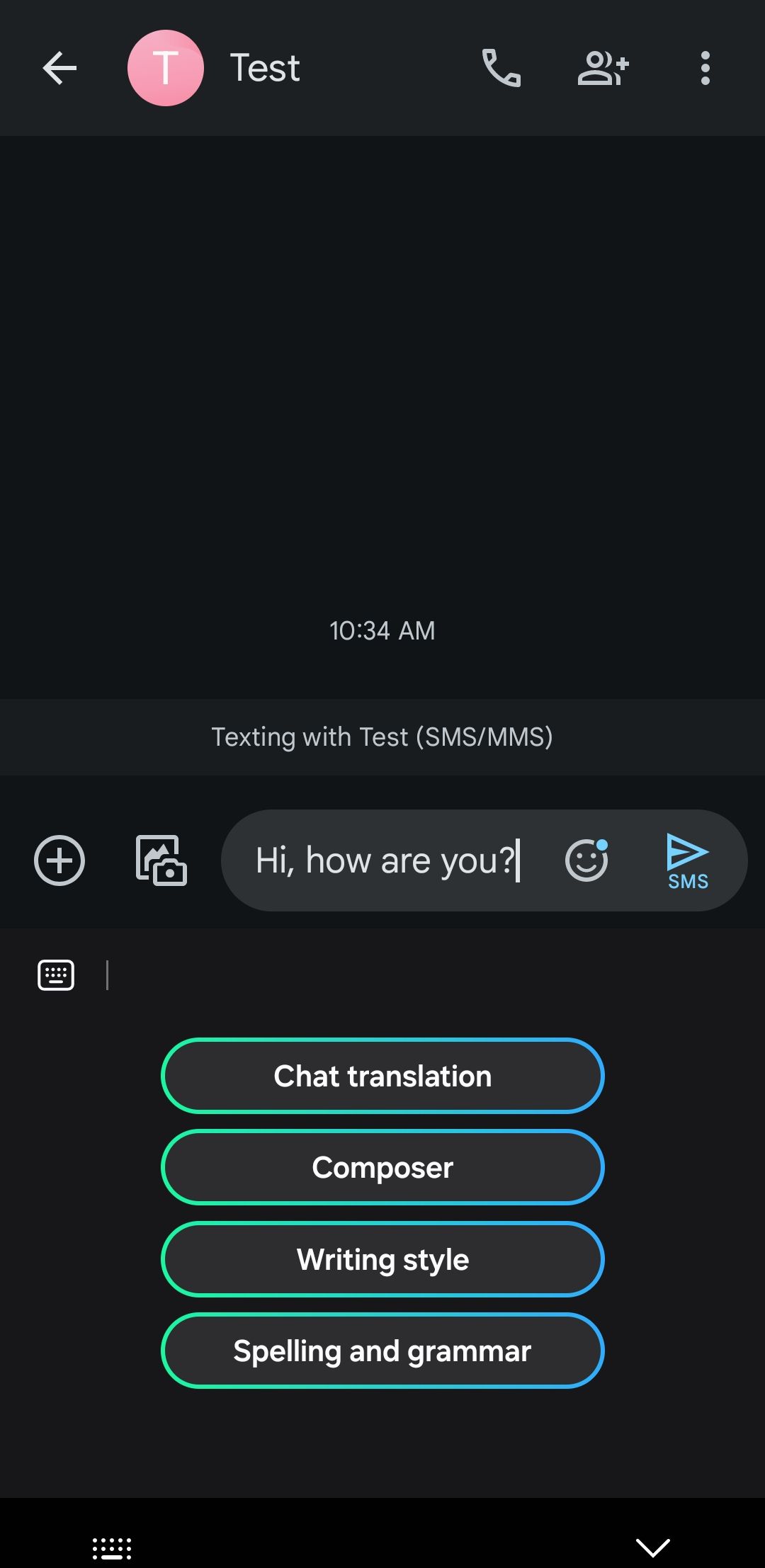Call the contact Test
This screenshot has height=1568, width=765.
(x=501, y=68)
